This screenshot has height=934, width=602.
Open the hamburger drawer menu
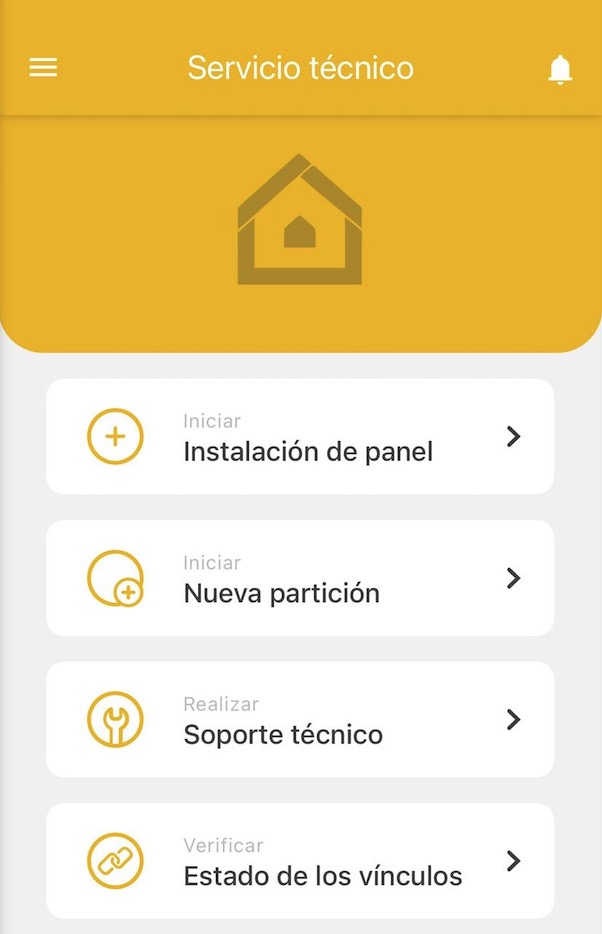pyautogui.click(x=43, y=68)
